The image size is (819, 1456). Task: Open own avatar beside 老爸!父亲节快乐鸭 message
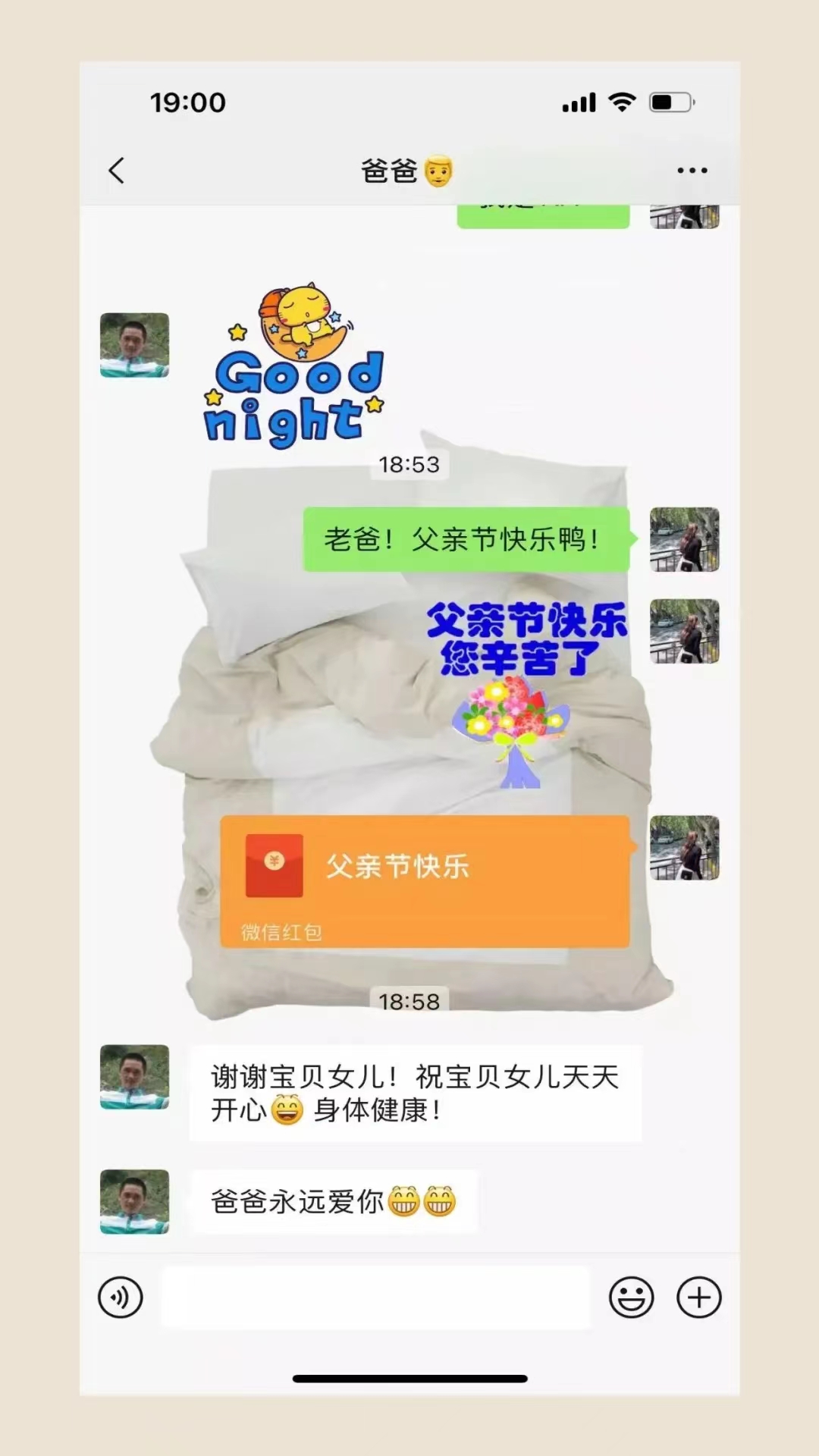pyautogui.click(x=684, y=539)
